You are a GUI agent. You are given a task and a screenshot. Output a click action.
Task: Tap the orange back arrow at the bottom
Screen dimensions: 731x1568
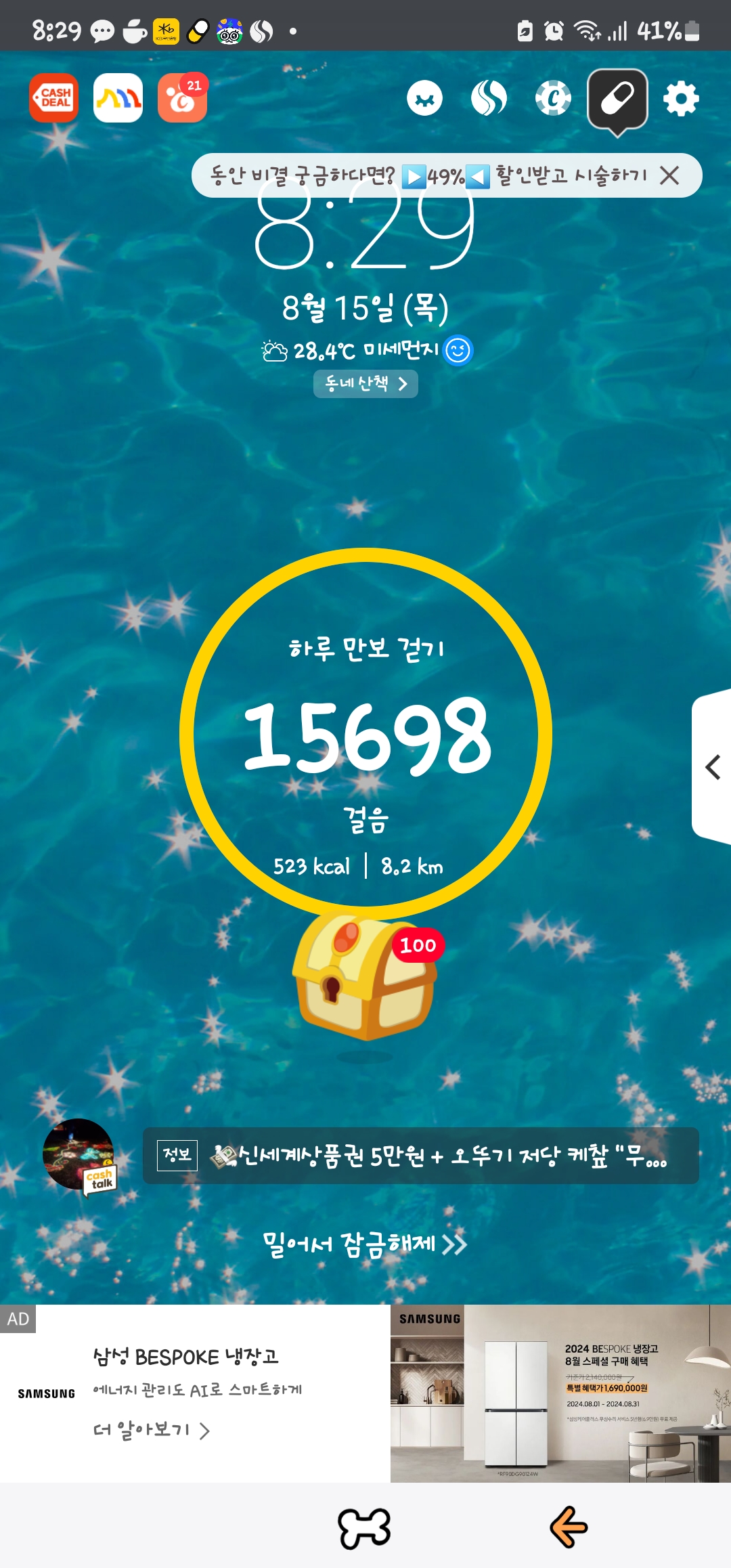(569, 1527)
